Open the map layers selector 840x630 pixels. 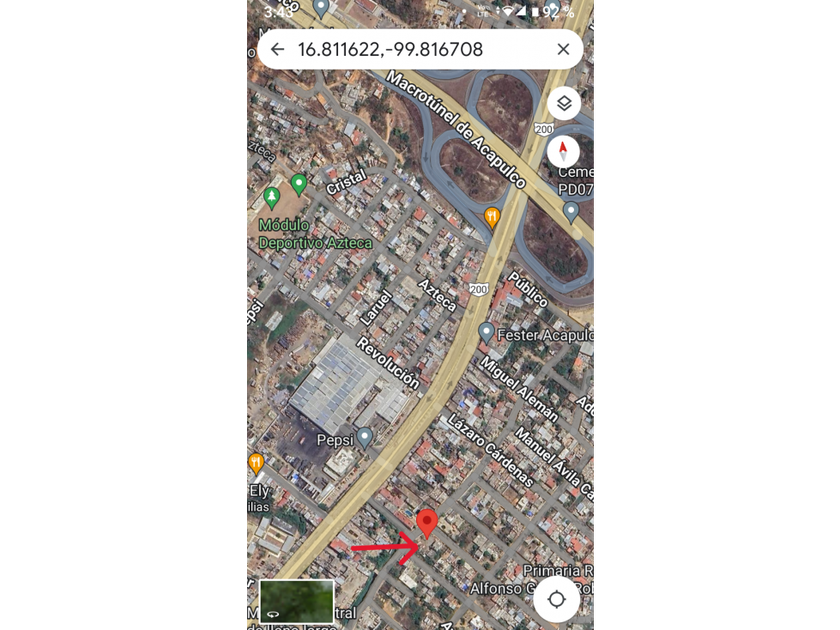pos(564,103)
